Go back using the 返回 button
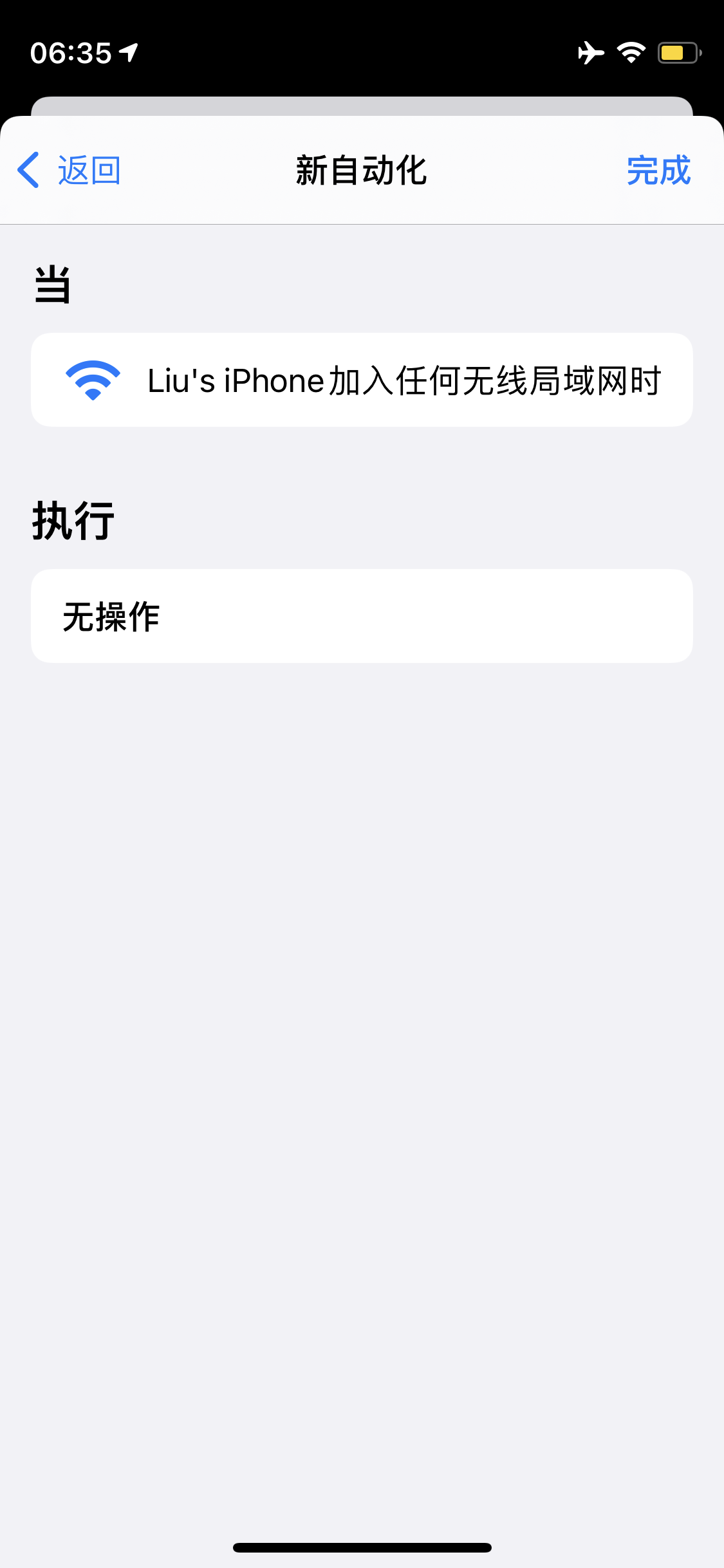 click(70, 171)
